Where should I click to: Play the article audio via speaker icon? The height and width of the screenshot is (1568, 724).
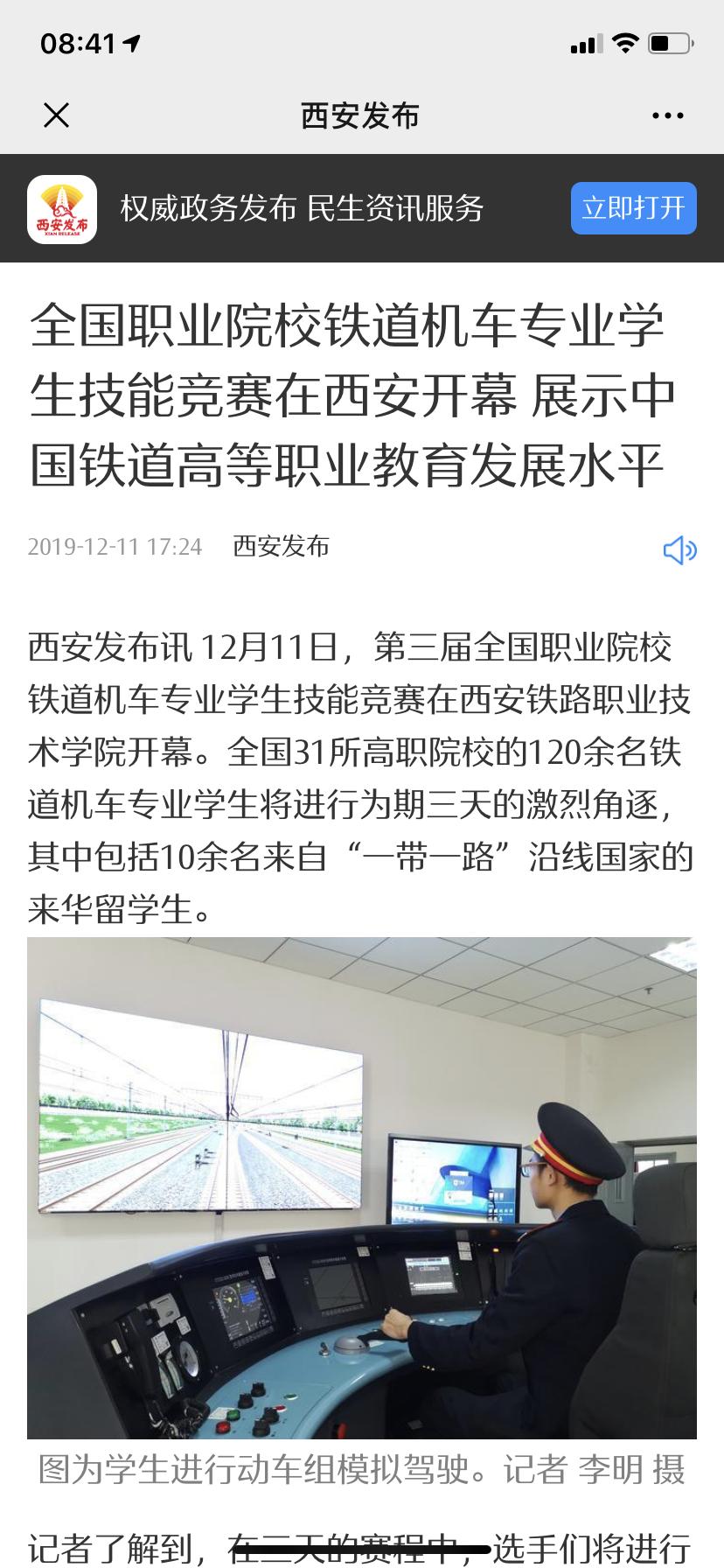(679, 550)
